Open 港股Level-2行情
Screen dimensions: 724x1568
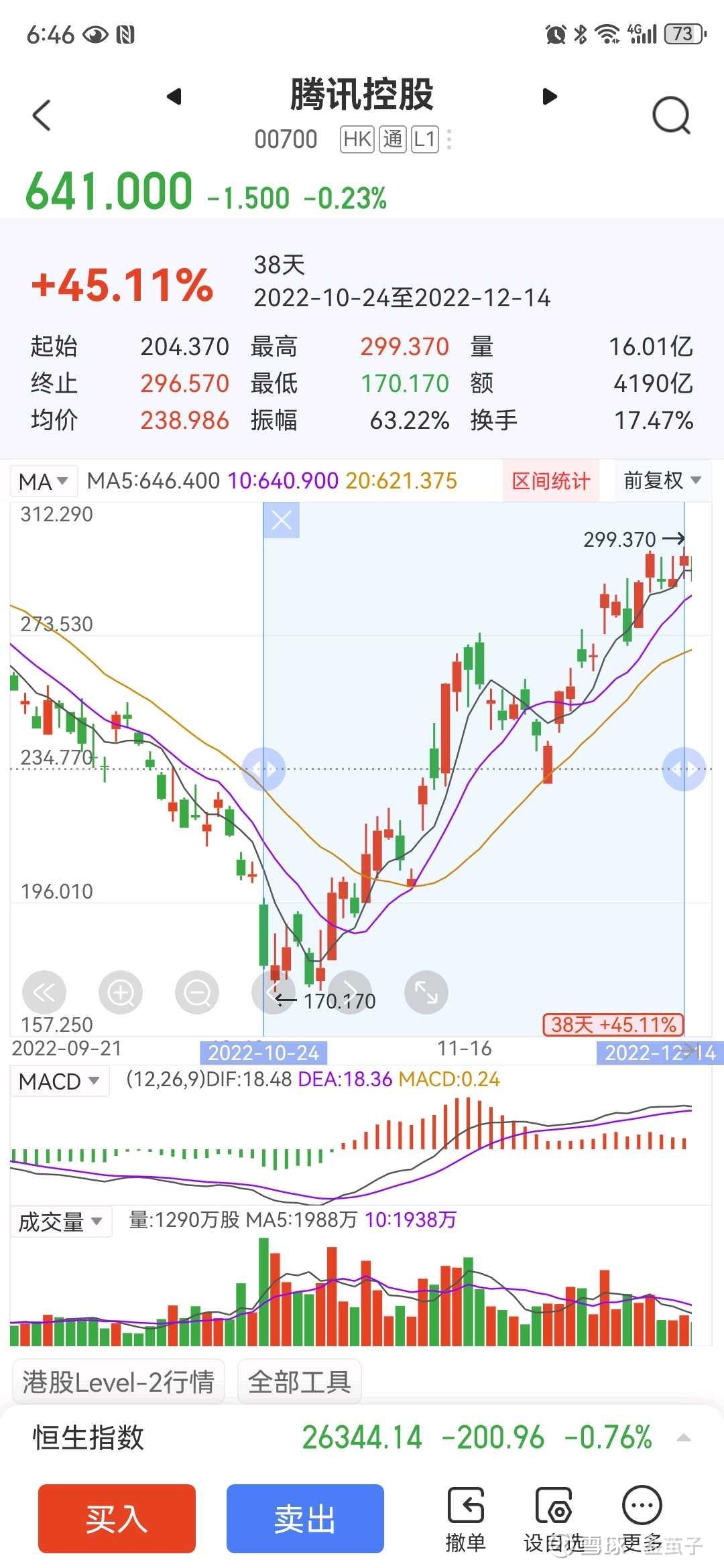coord(119,1381)
